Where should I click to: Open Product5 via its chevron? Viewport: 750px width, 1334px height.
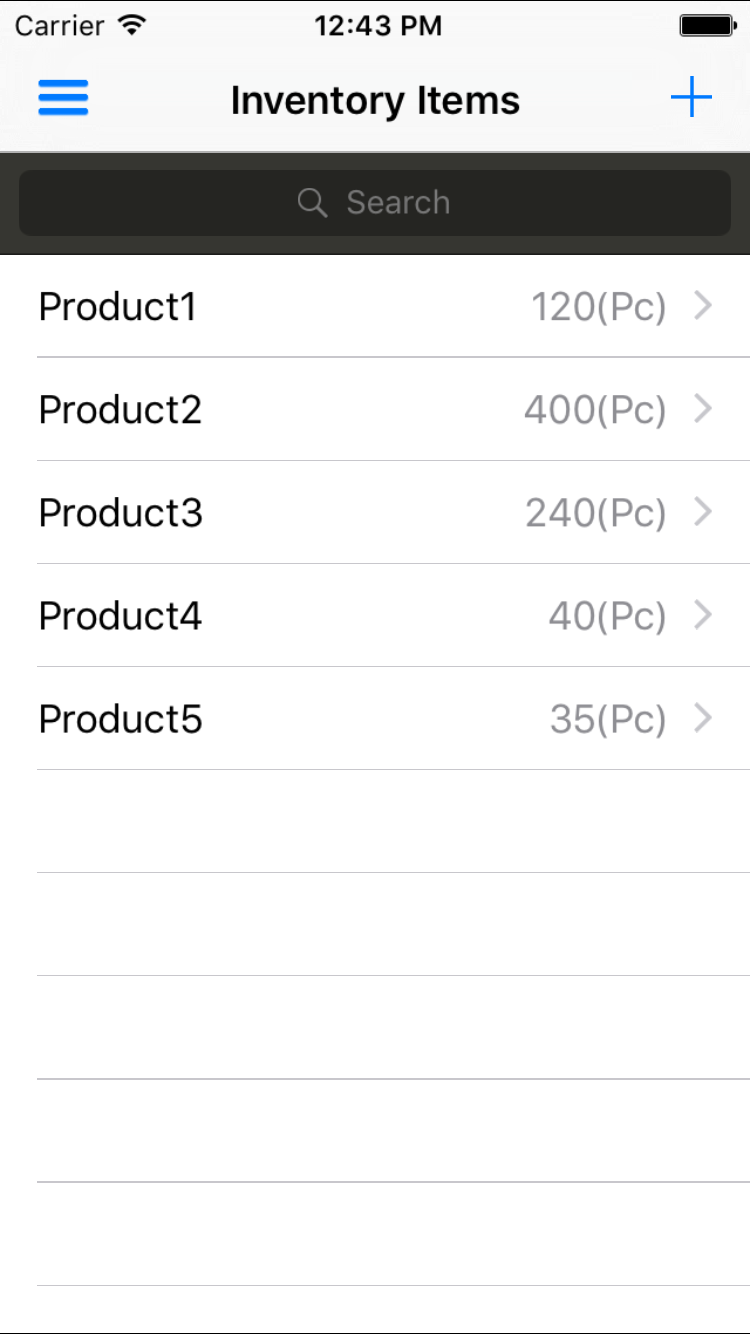(x=703, y=719)
